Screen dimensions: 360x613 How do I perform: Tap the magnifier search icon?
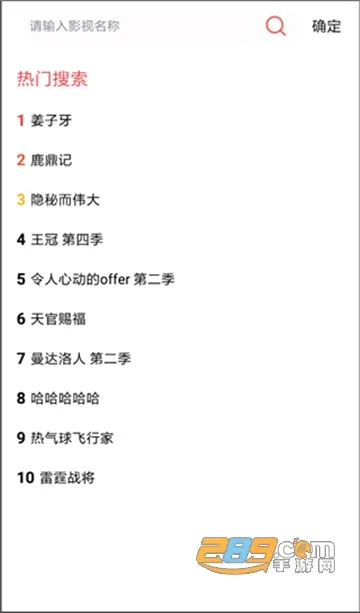[x=276, y=27]
